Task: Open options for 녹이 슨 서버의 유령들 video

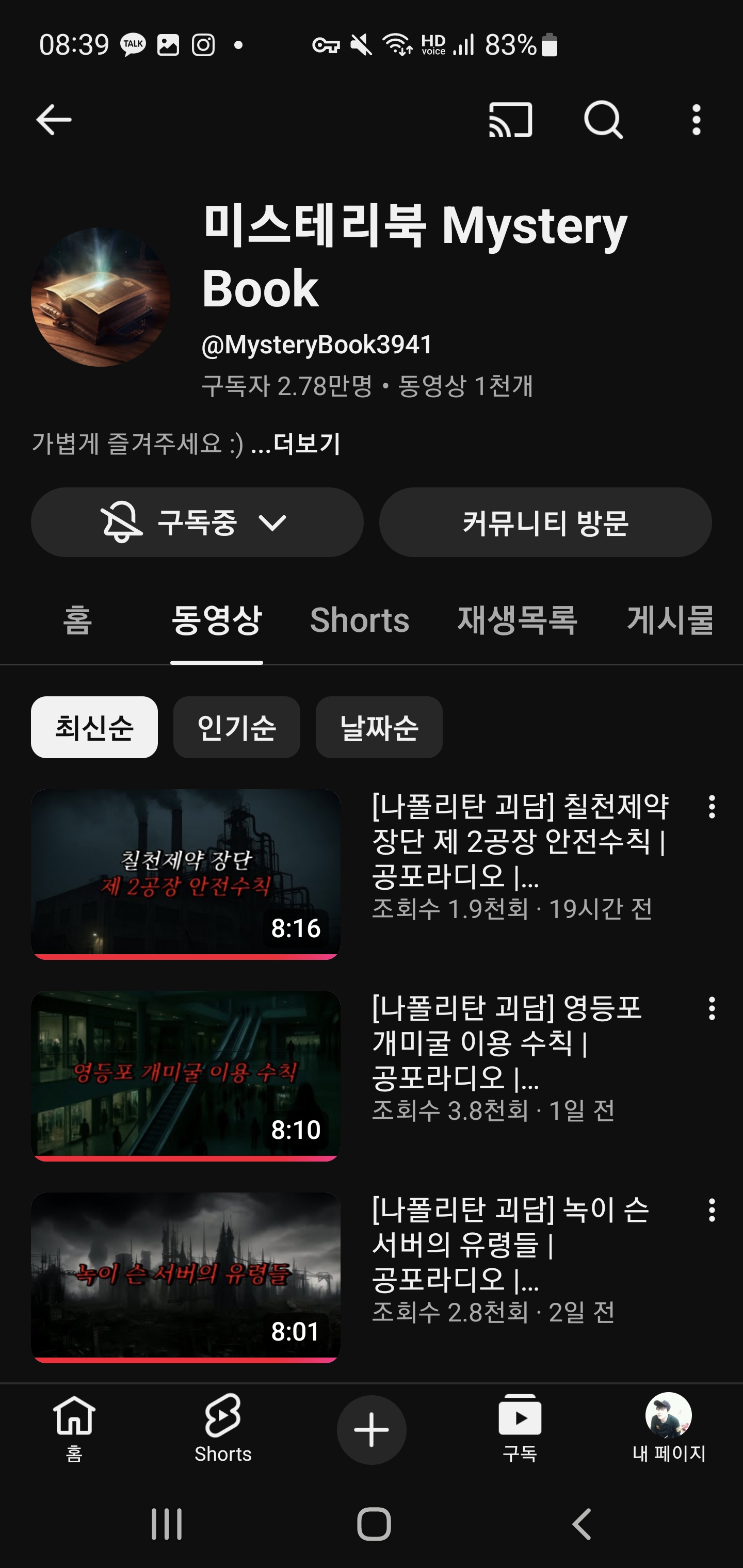Action: point(712,1211)
